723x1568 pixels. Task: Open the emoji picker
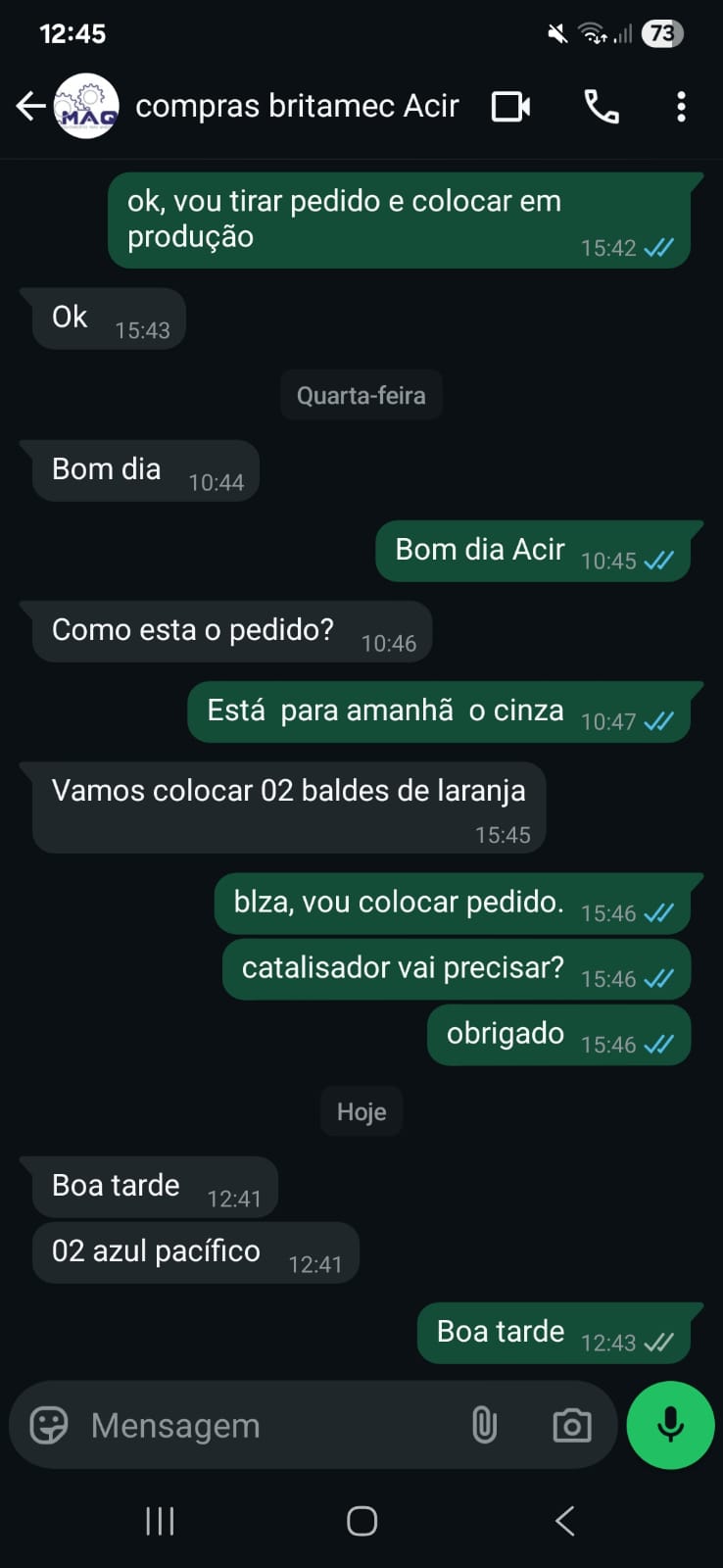pos(49,1425)
